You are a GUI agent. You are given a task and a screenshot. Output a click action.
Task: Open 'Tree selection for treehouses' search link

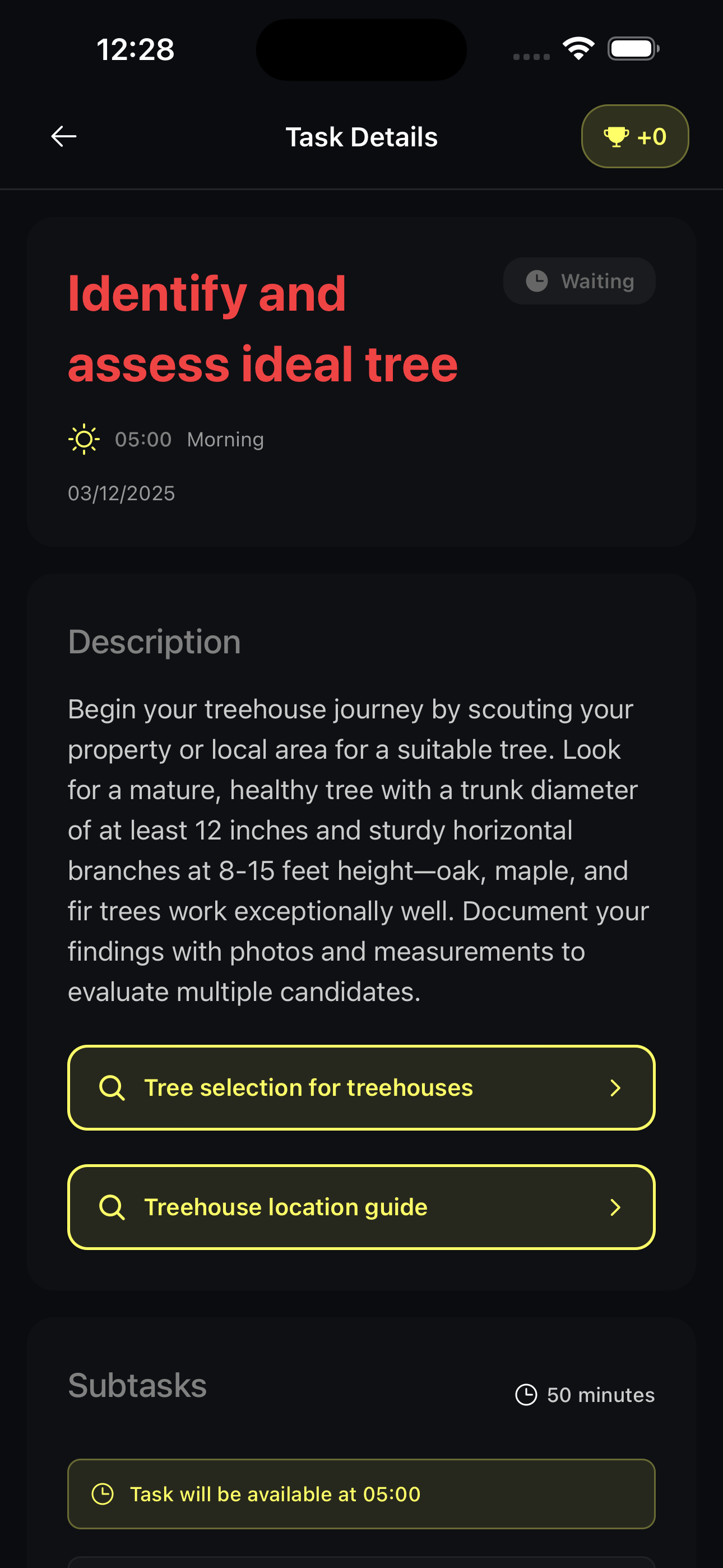(x=361, y=1087)
